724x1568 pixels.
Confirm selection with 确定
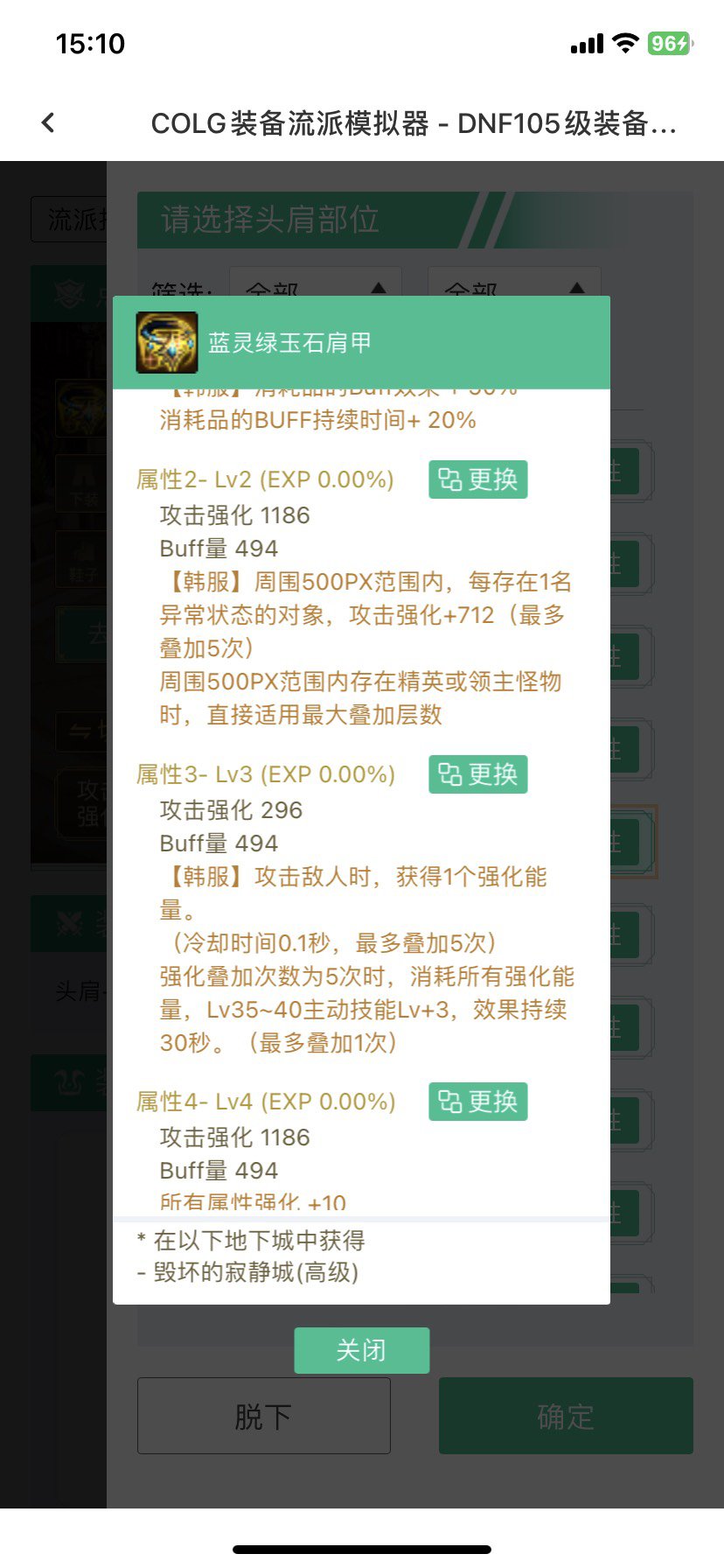pyautogui.click(x=565, y=1417)
